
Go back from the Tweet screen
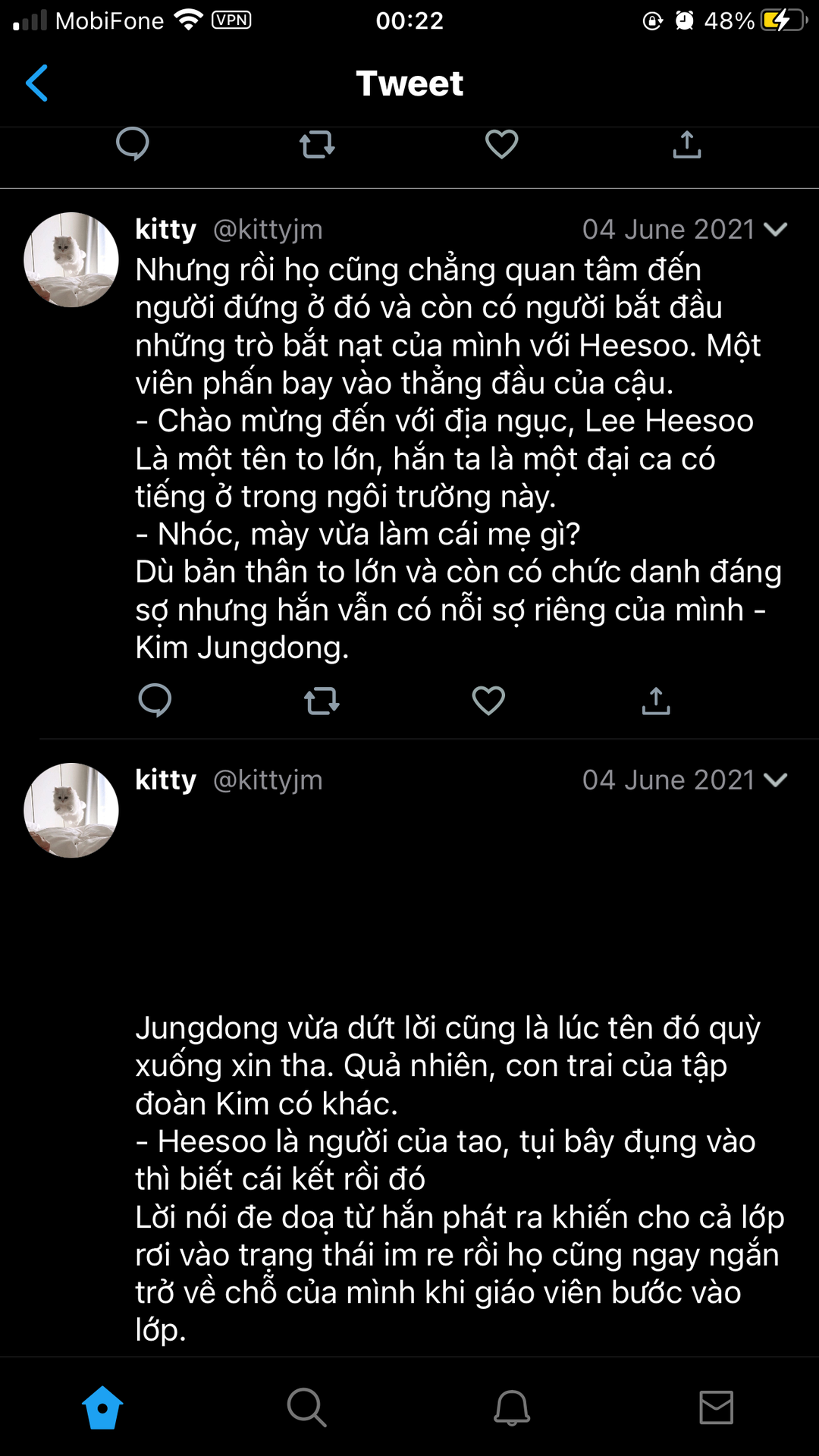pos(36,83)
